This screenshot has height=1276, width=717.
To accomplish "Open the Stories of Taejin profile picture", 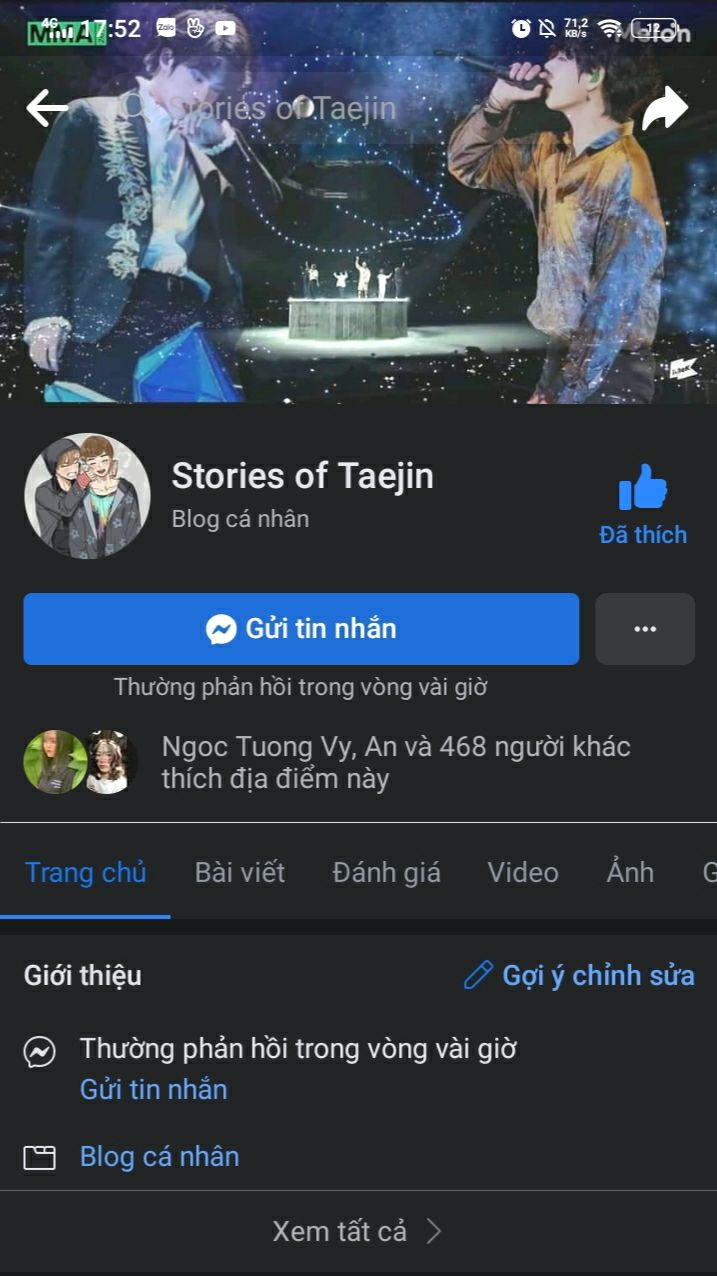I will click(x=87, y=496).
